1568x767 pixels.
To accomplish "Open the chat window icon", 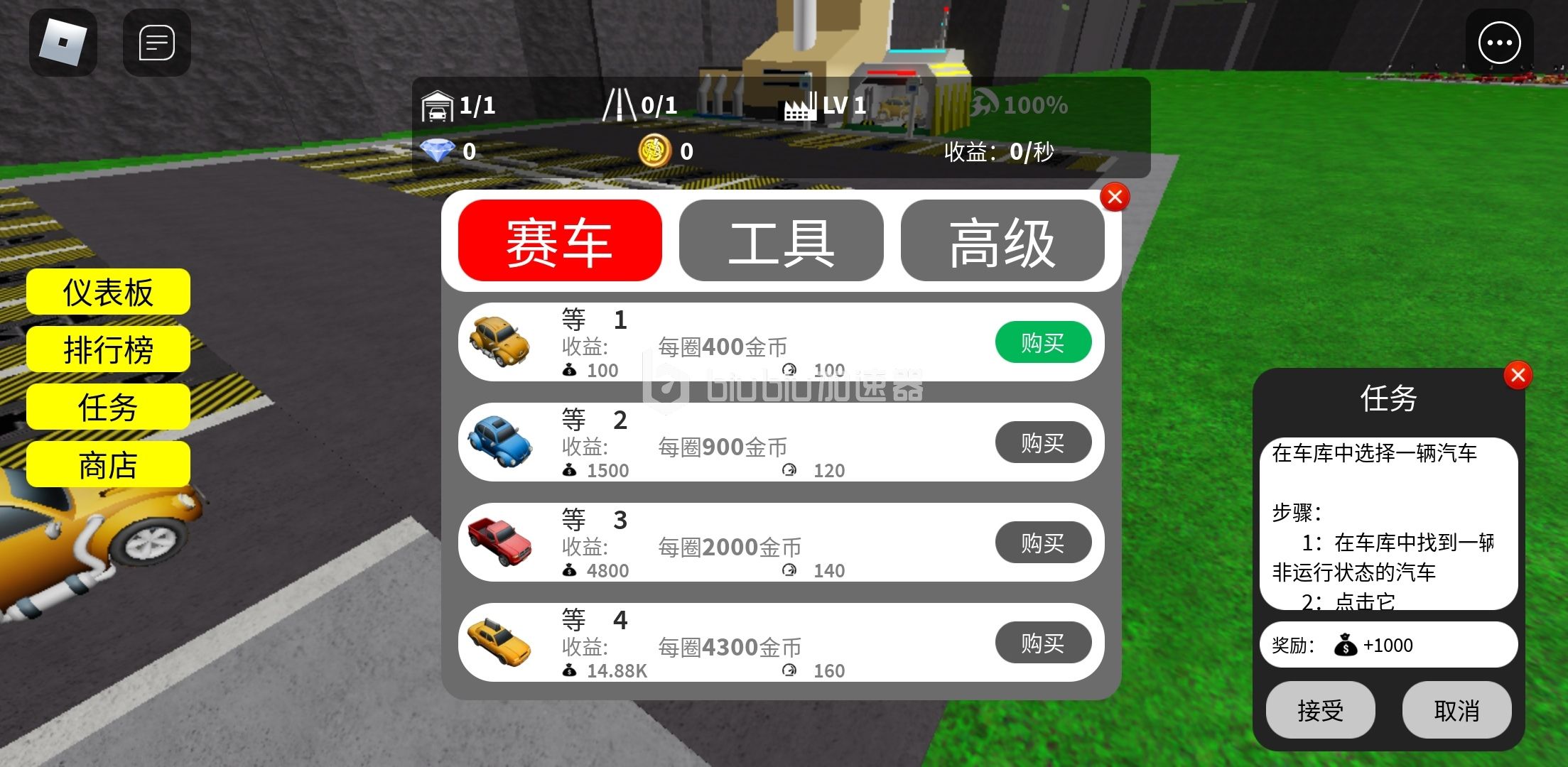I will coord(156,43).
